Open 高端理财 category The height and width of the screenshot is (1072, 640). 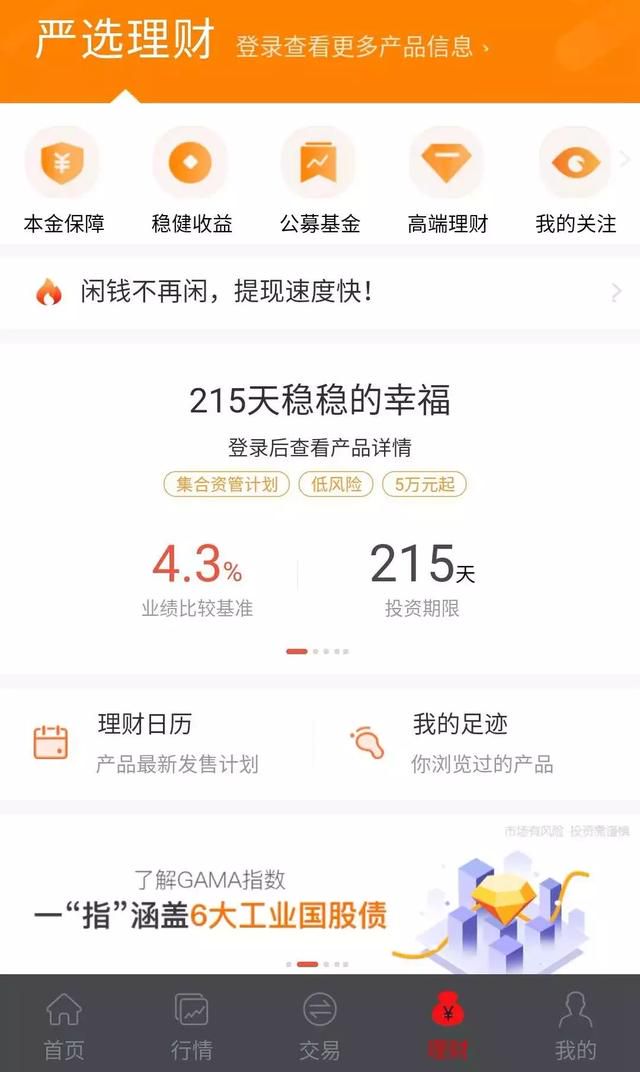(447, 181)
